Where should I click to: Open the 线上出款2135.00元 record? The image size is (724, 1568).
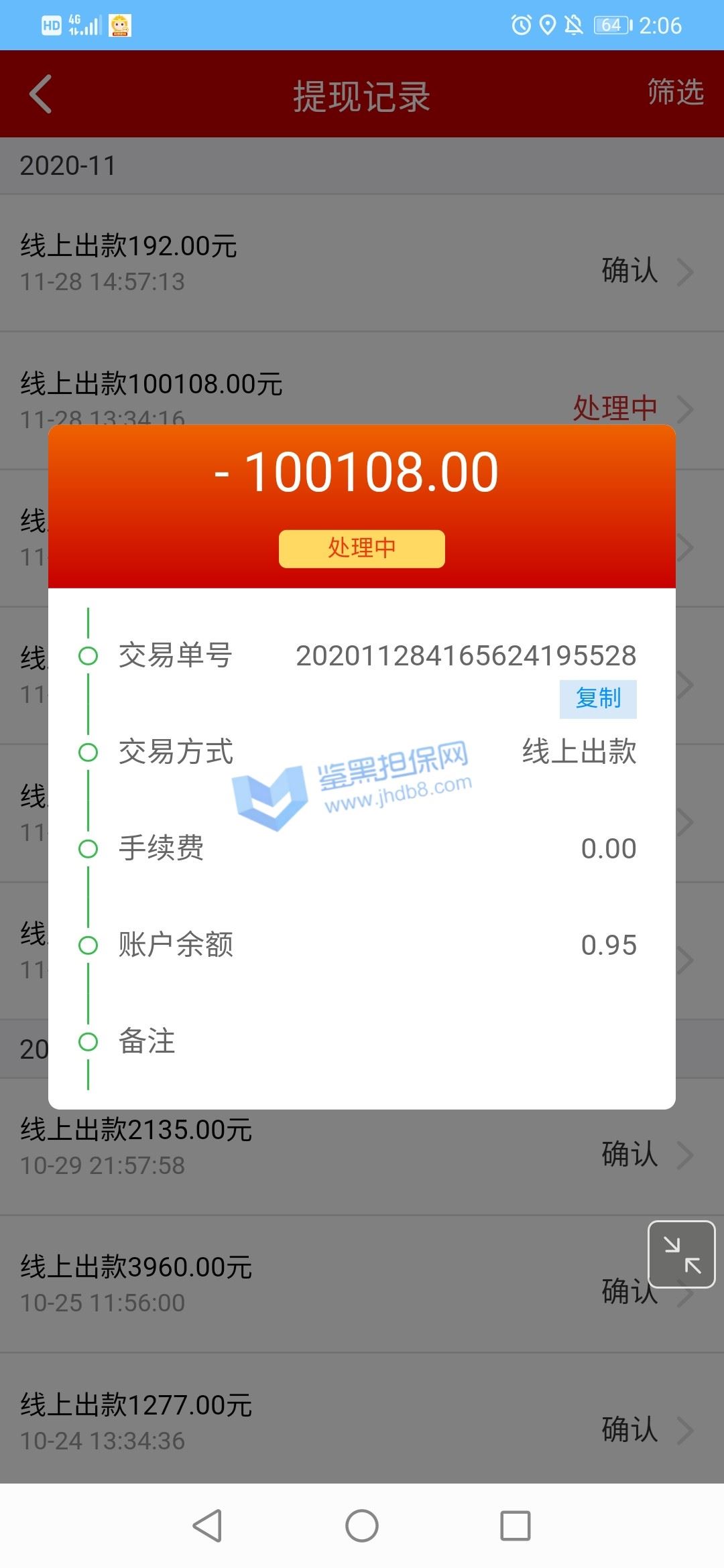coord(362,1147)
